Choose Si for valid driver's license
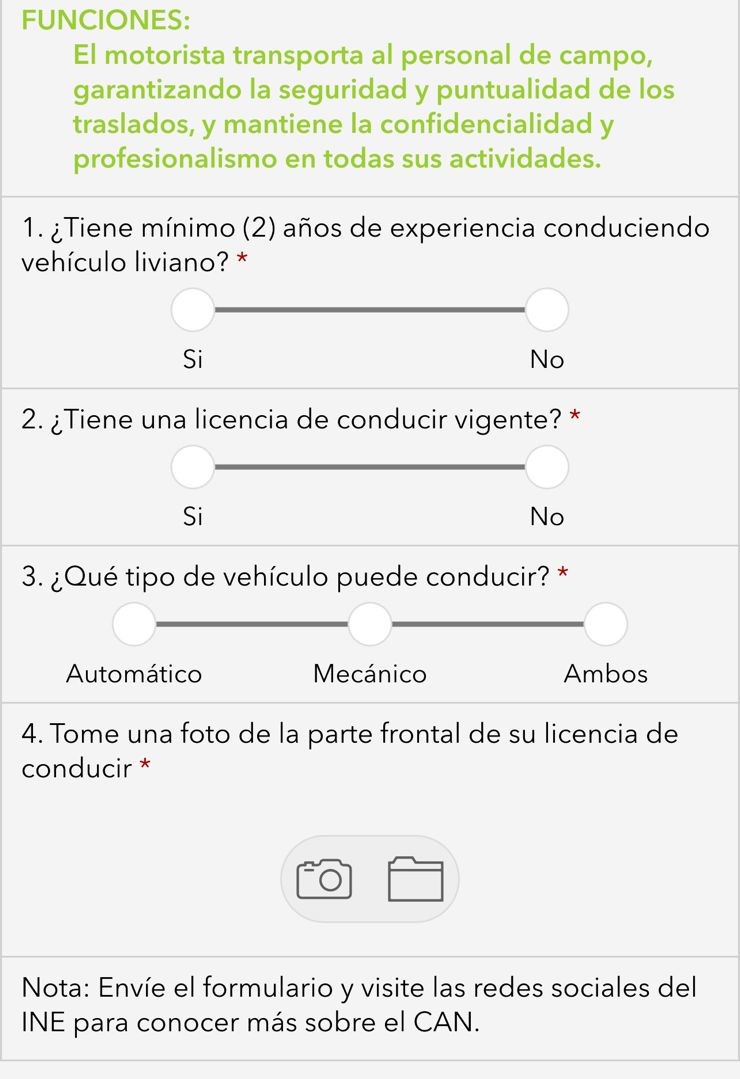Image resolution: width=740 pixels, height=1079 pixels. click(x=192, y=467)
